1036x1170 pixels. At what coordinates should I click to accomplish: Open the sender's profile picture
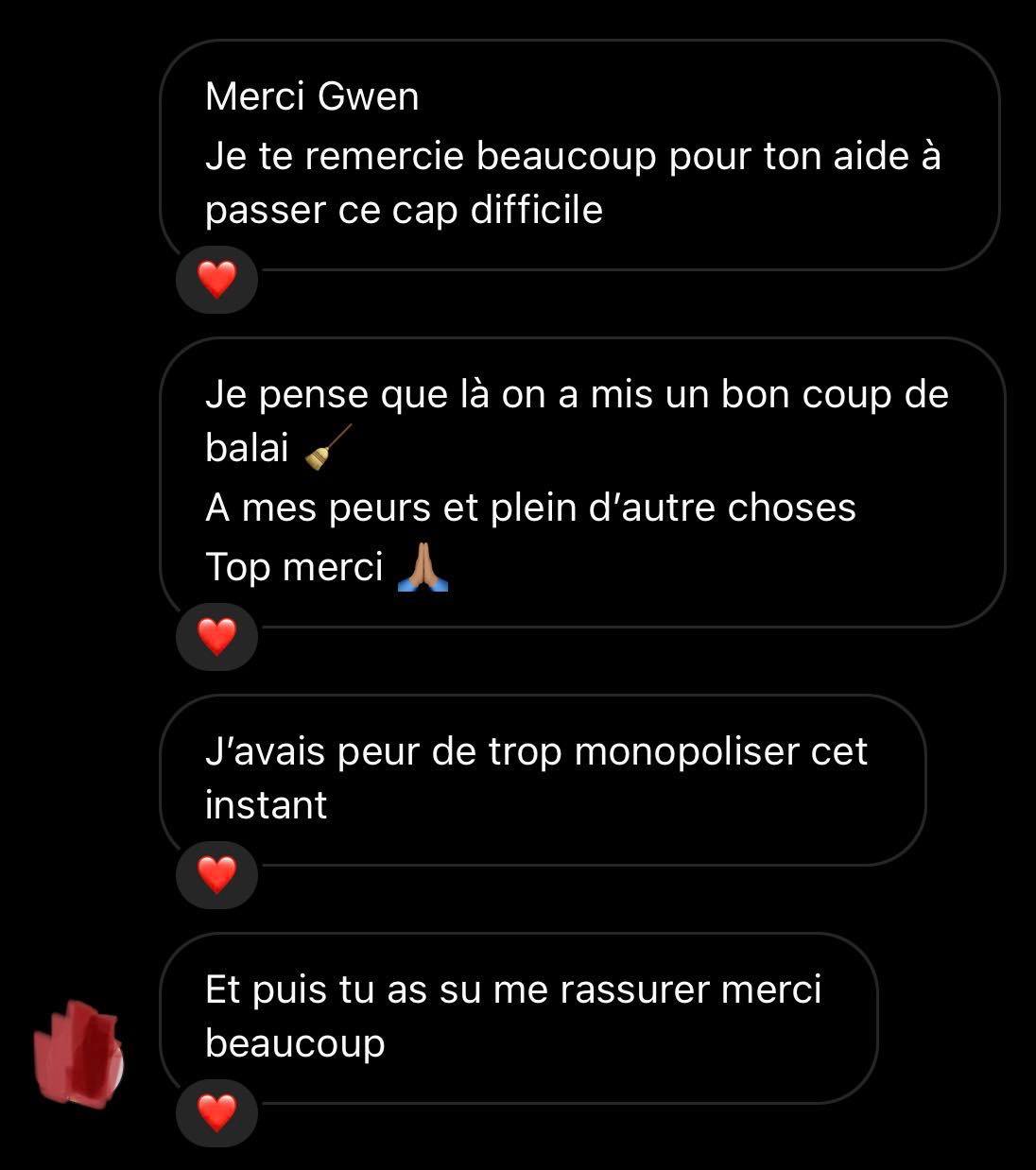tap(78, 1054)
